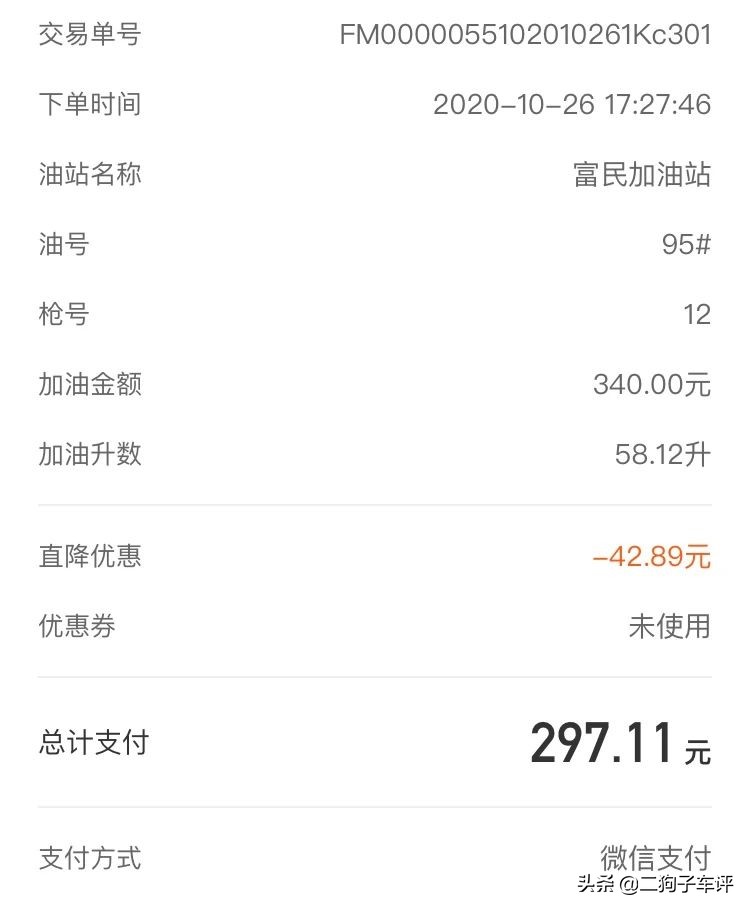Image resolution: width=750 pixels, height=910 pixels.
Task: Click the 下单时间 label
Action: click(89, 104)
